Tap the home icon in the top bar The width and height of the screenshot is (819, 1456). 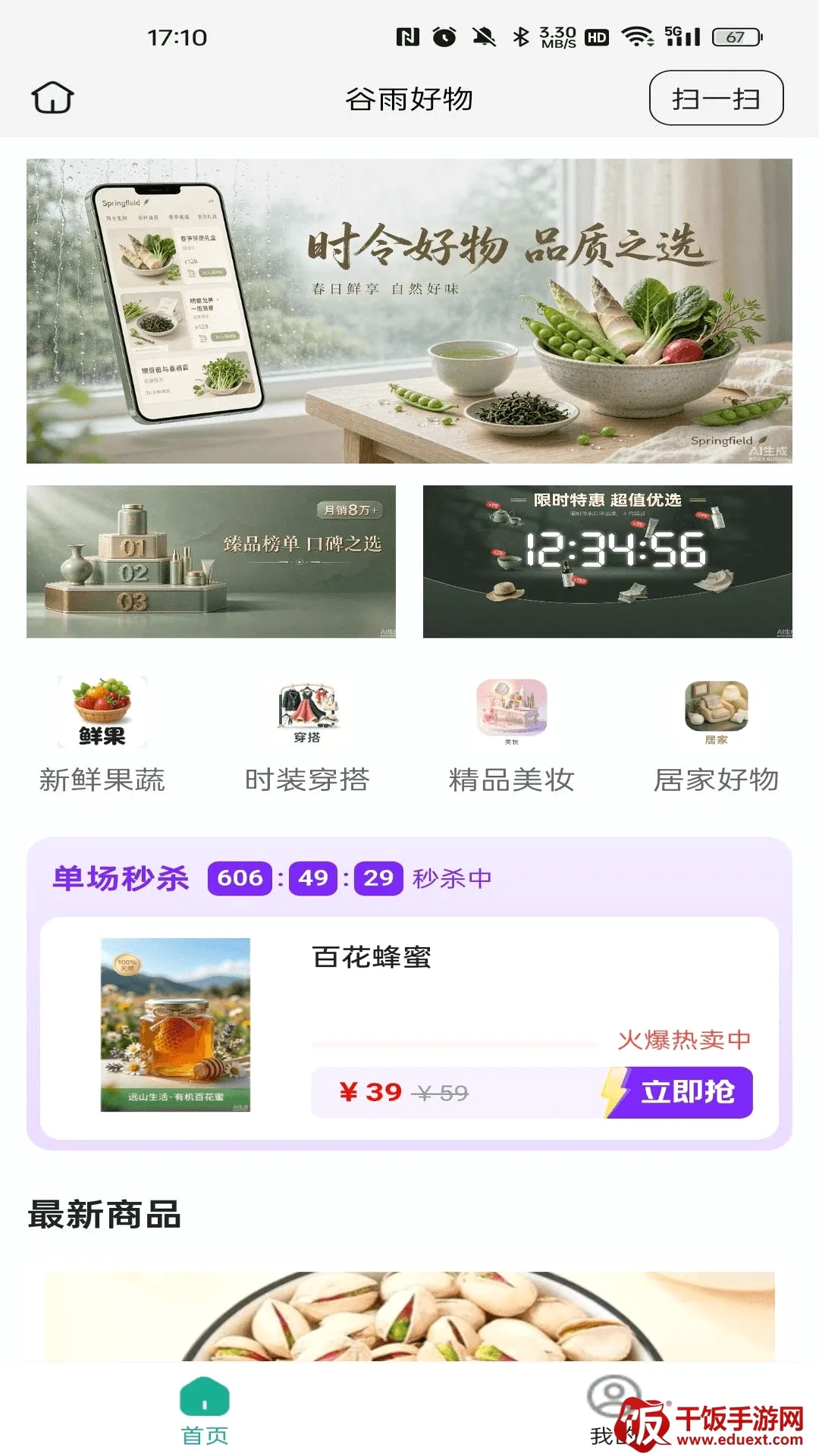pyautogui.click(x=52, y=98)
